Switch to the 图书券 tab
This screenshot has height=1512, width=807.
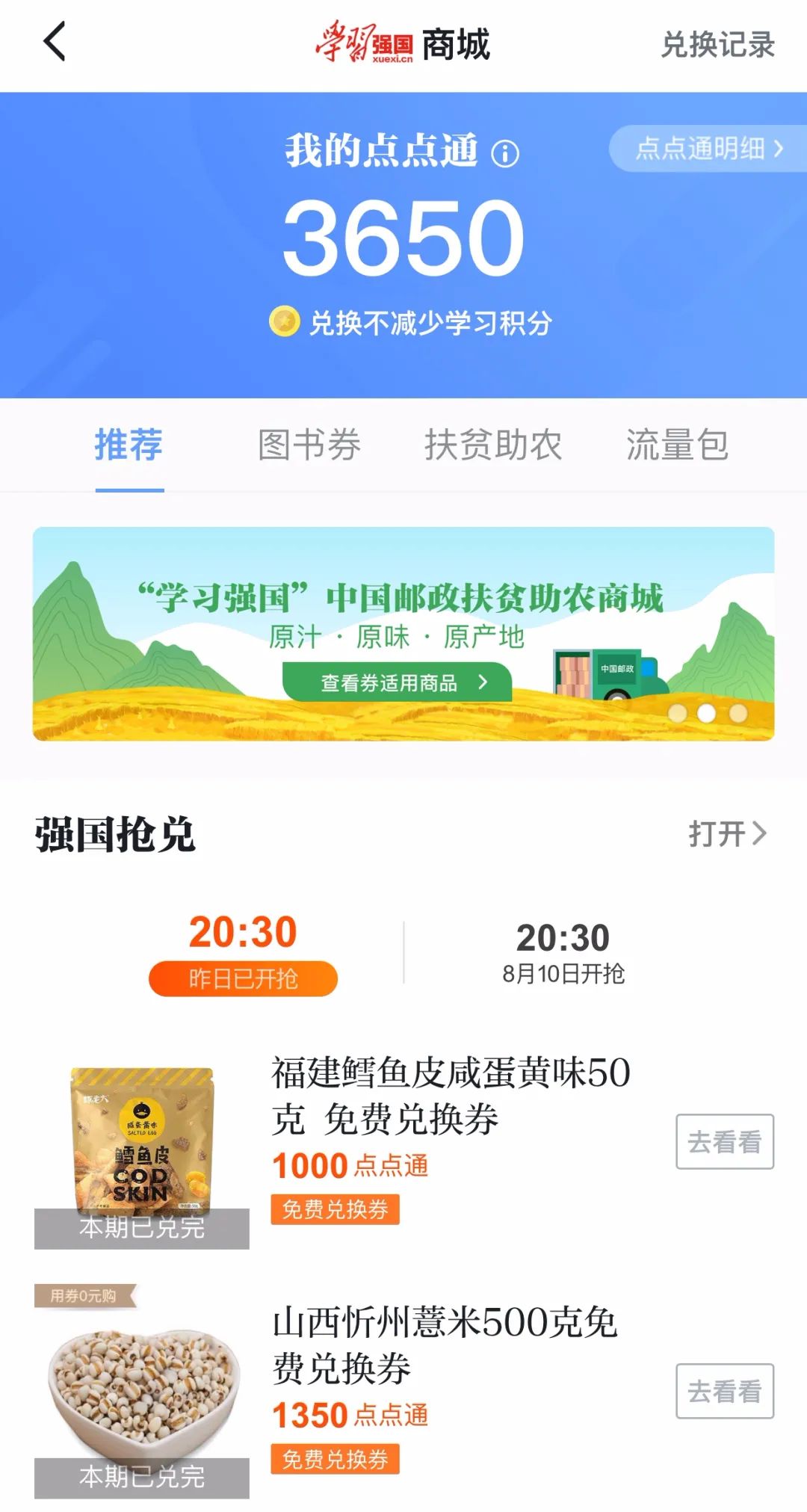click(309, 445)
